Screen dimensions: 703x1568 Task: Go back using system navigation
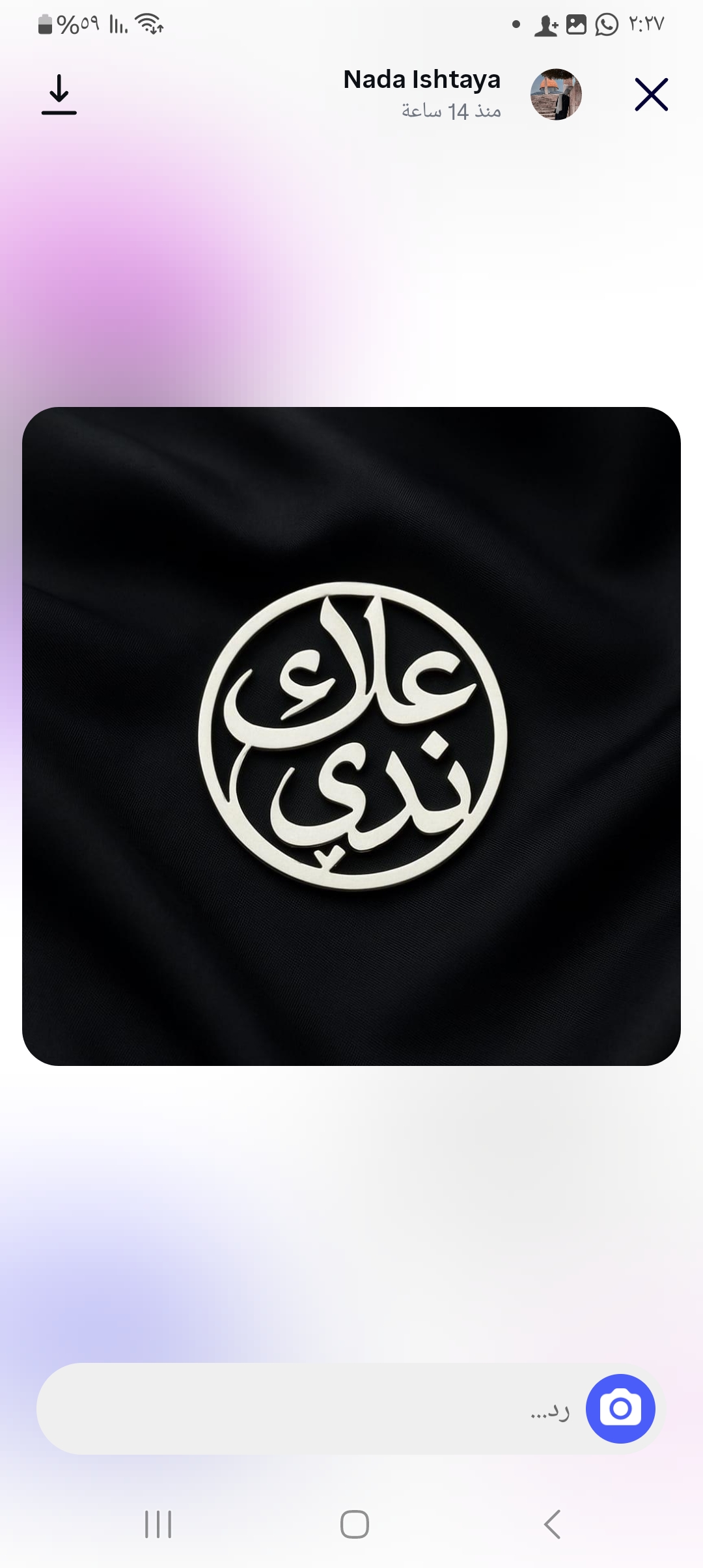(x=552, y=1524)
